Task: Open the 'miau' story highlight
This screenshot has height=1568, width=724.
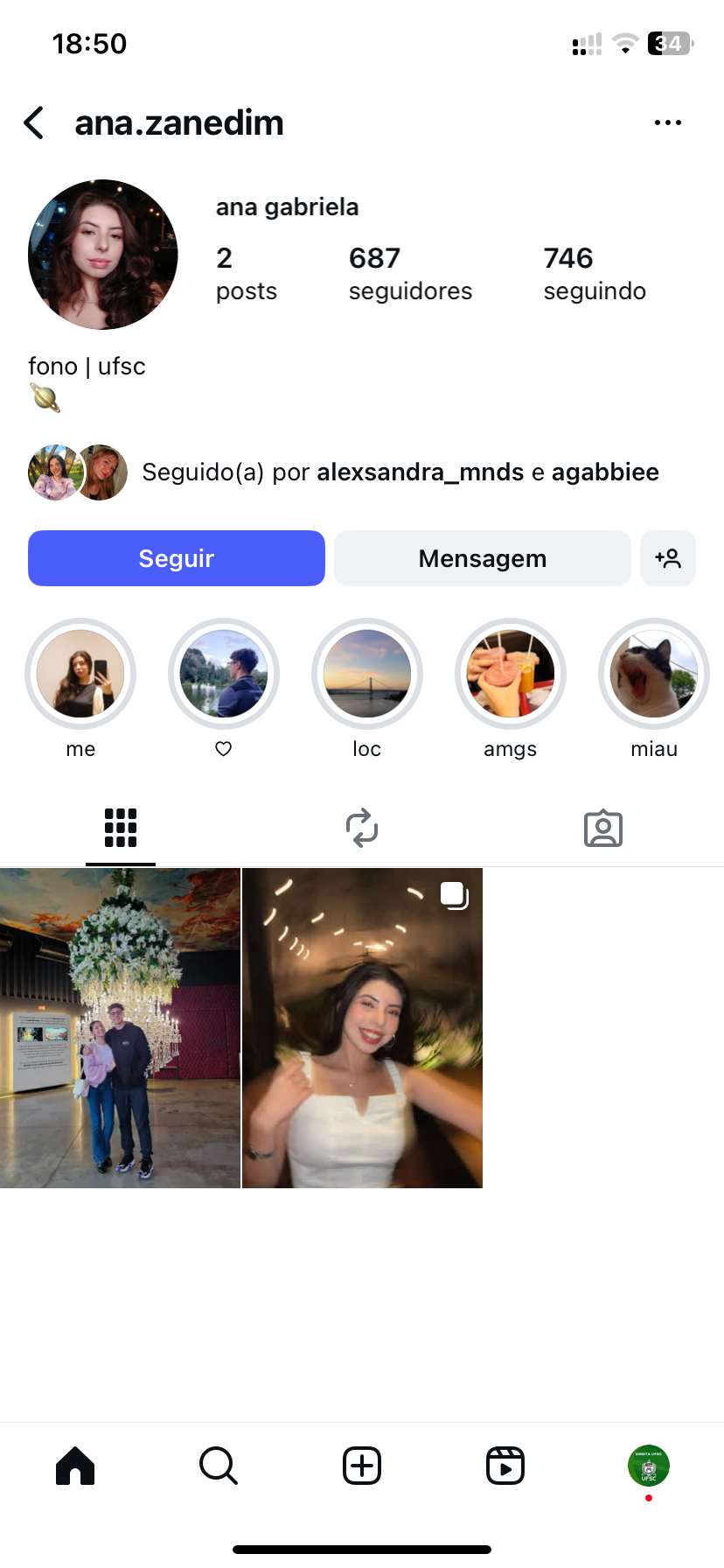Action: pos(654,674)
